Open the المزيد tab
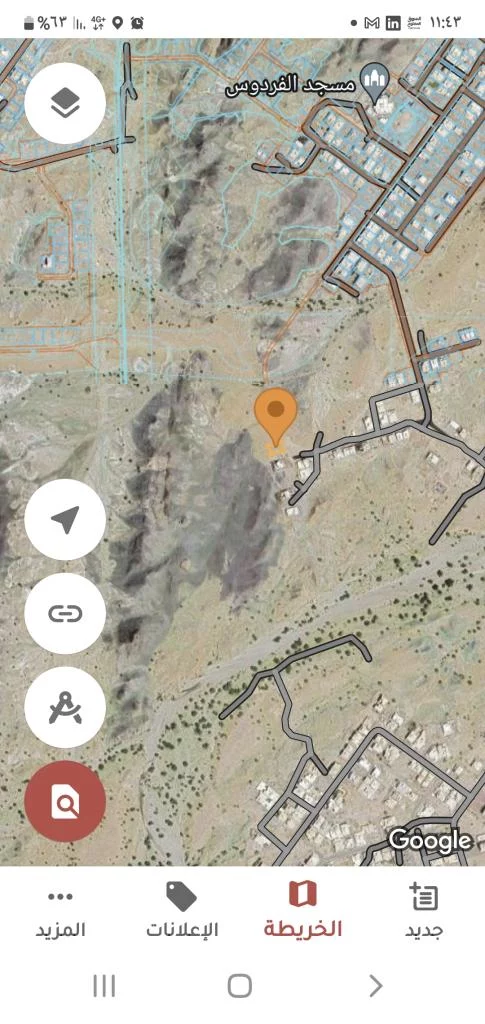This screenshot has height=1024, width=485. click(61, 910)
